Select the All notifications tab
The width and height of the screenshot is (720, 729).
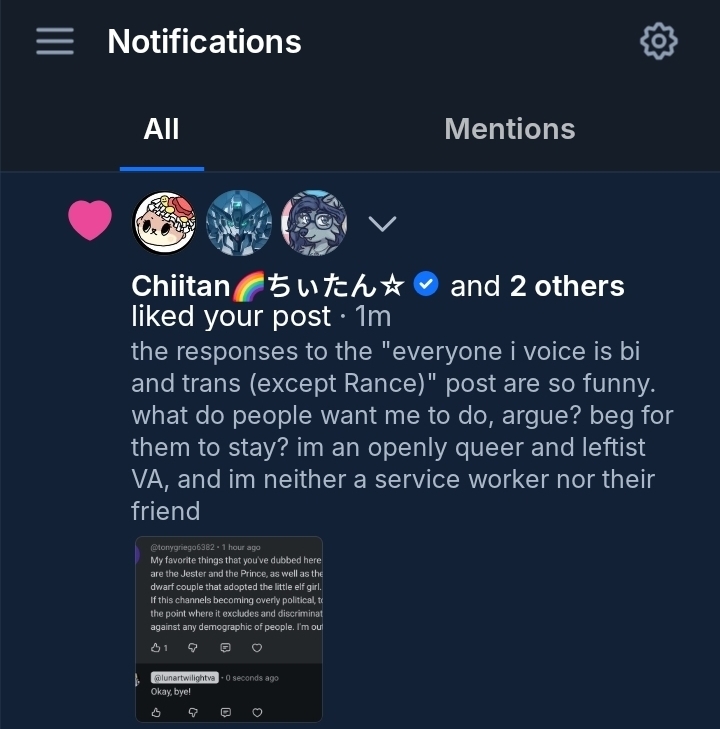tap(161, 129)
